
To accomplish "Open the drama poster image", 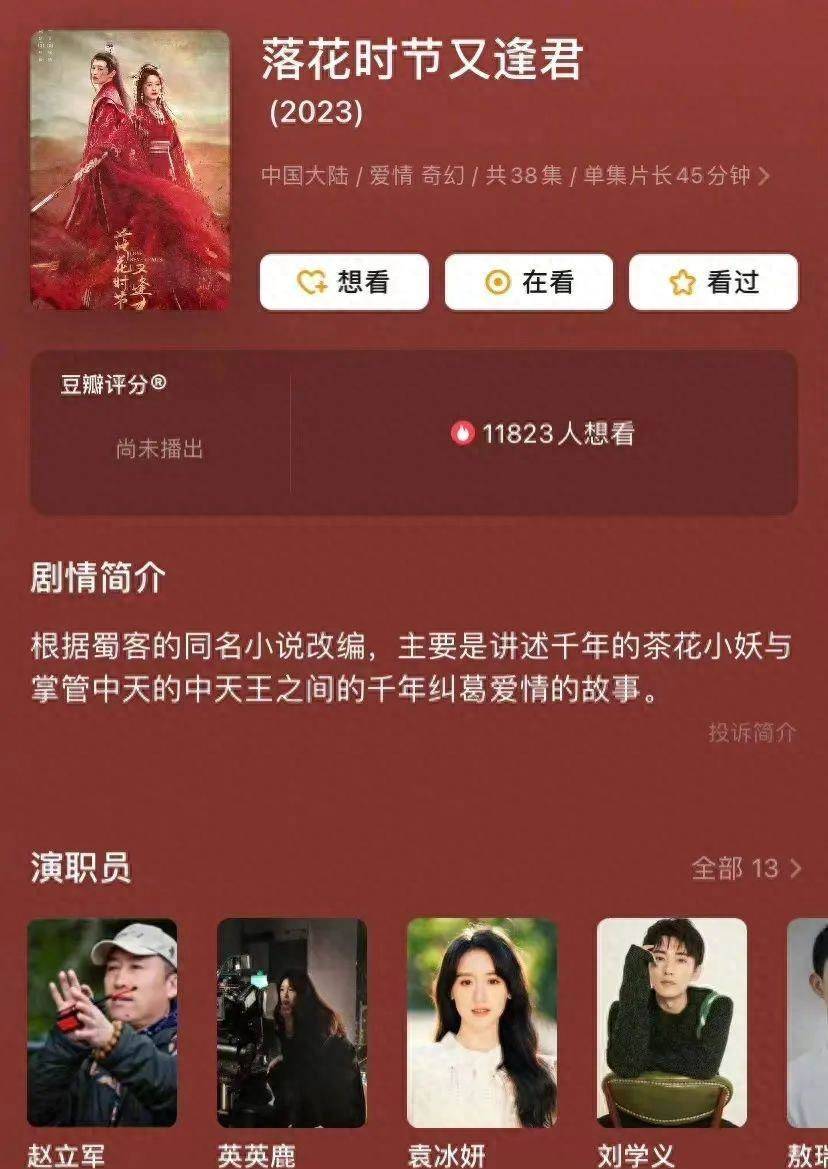I will tap(130, 170).
